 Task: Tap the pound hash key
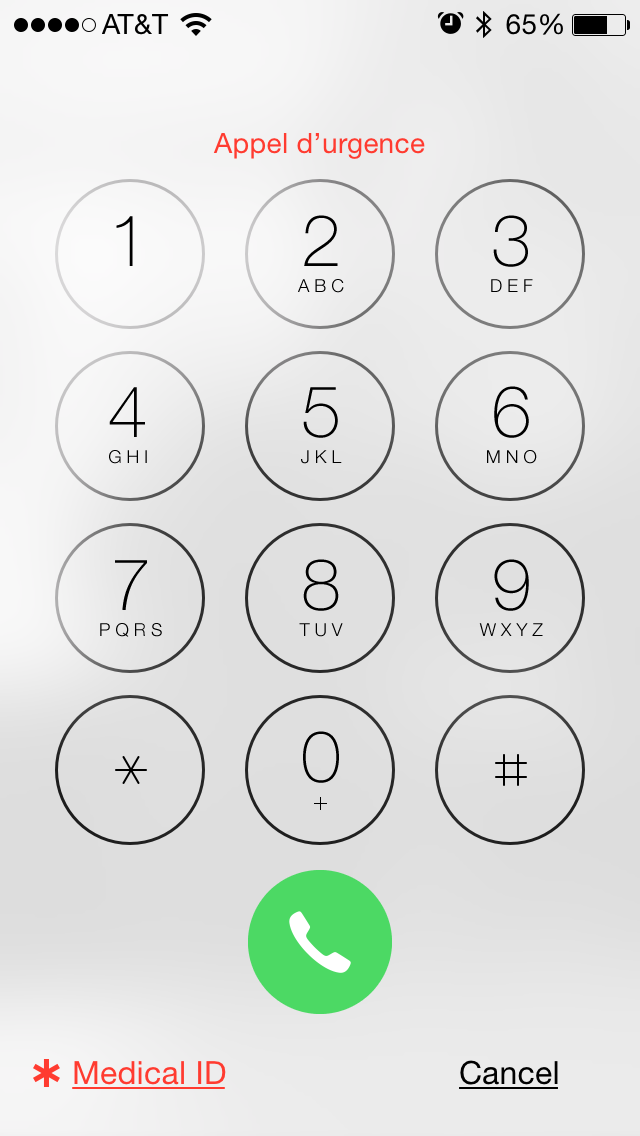click(x=510, y=770)
